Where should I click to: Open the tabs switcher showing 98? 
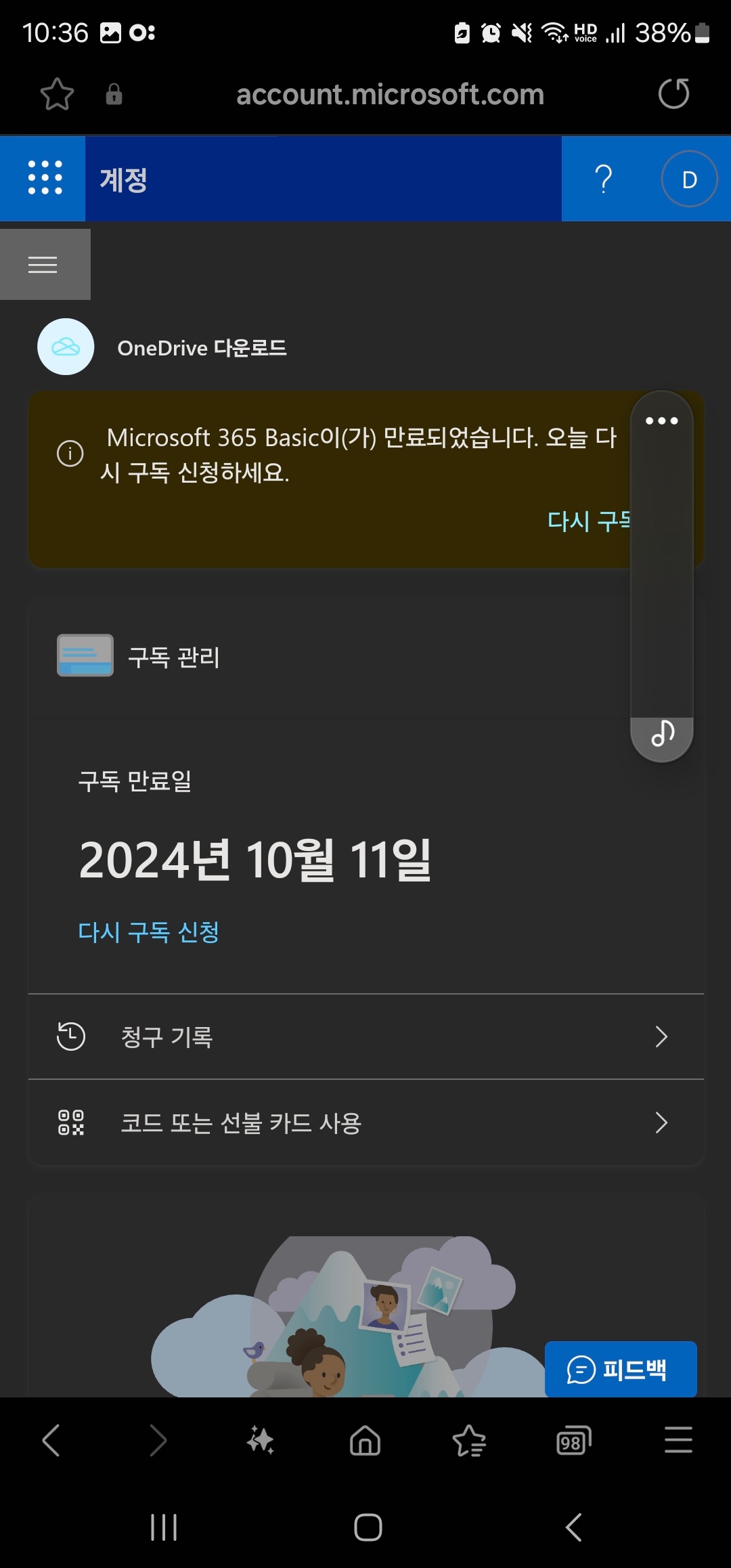click(573, 1440)
